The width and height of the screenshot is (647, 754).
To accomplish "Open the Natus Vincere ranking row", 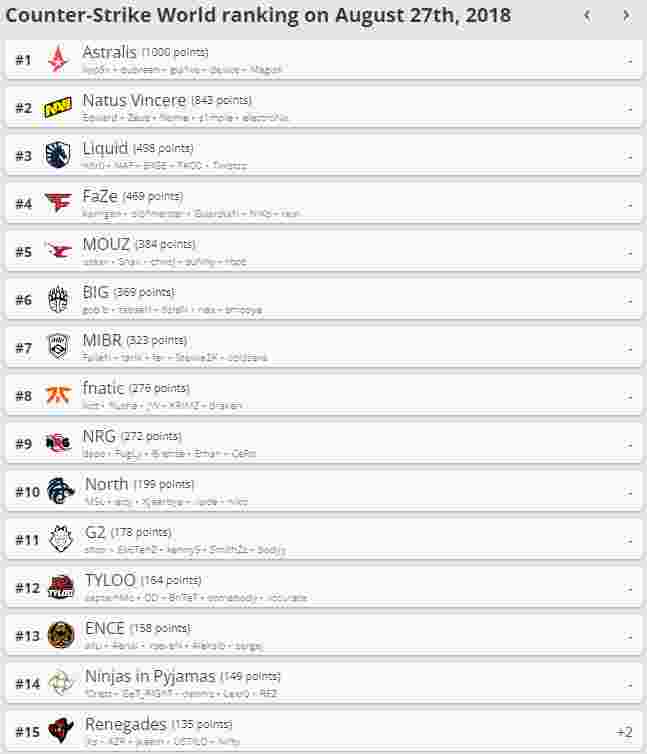I will 323,108.
